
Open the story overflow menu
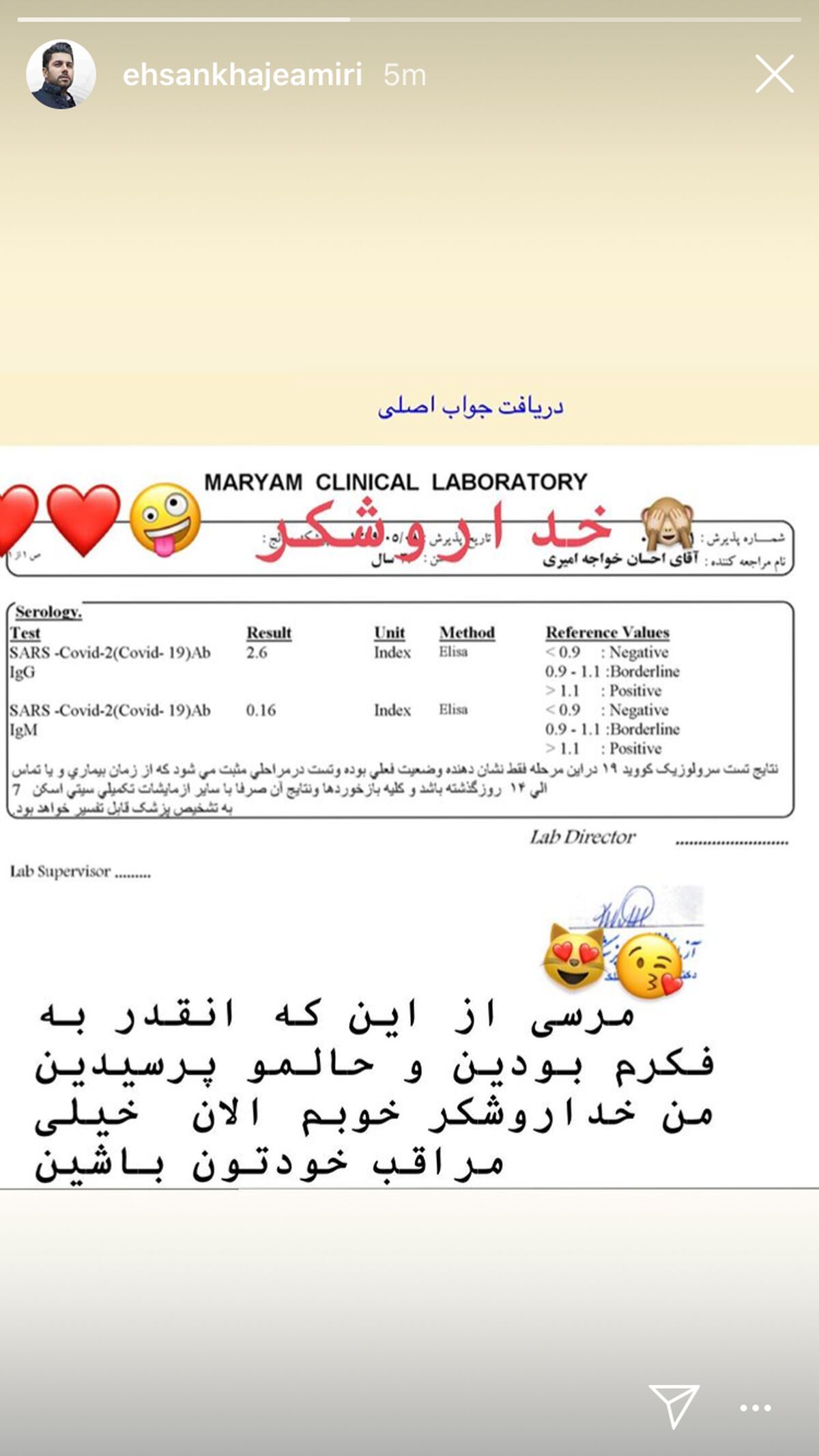pos(756,1408)
